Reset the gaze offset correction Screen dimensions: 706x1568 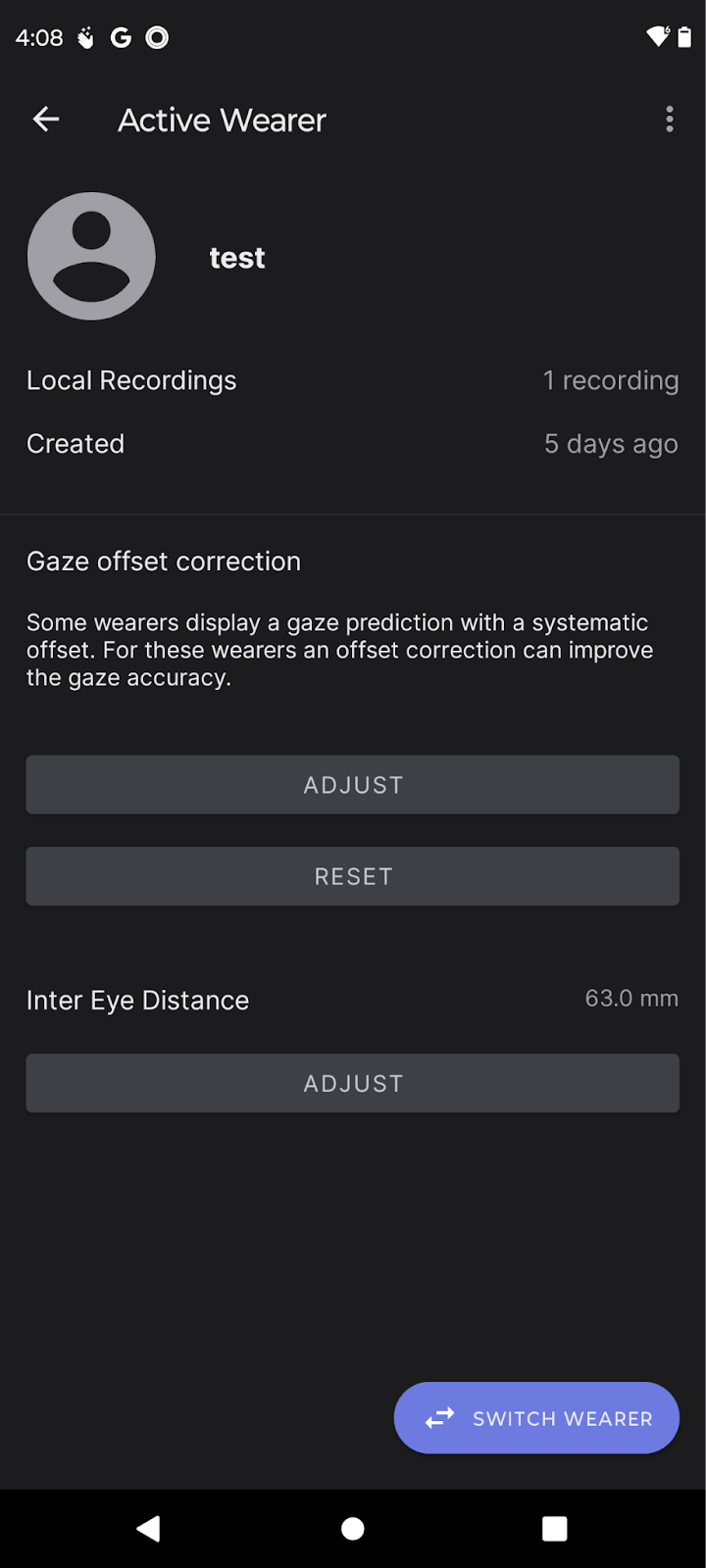click(x=353, y=876)
